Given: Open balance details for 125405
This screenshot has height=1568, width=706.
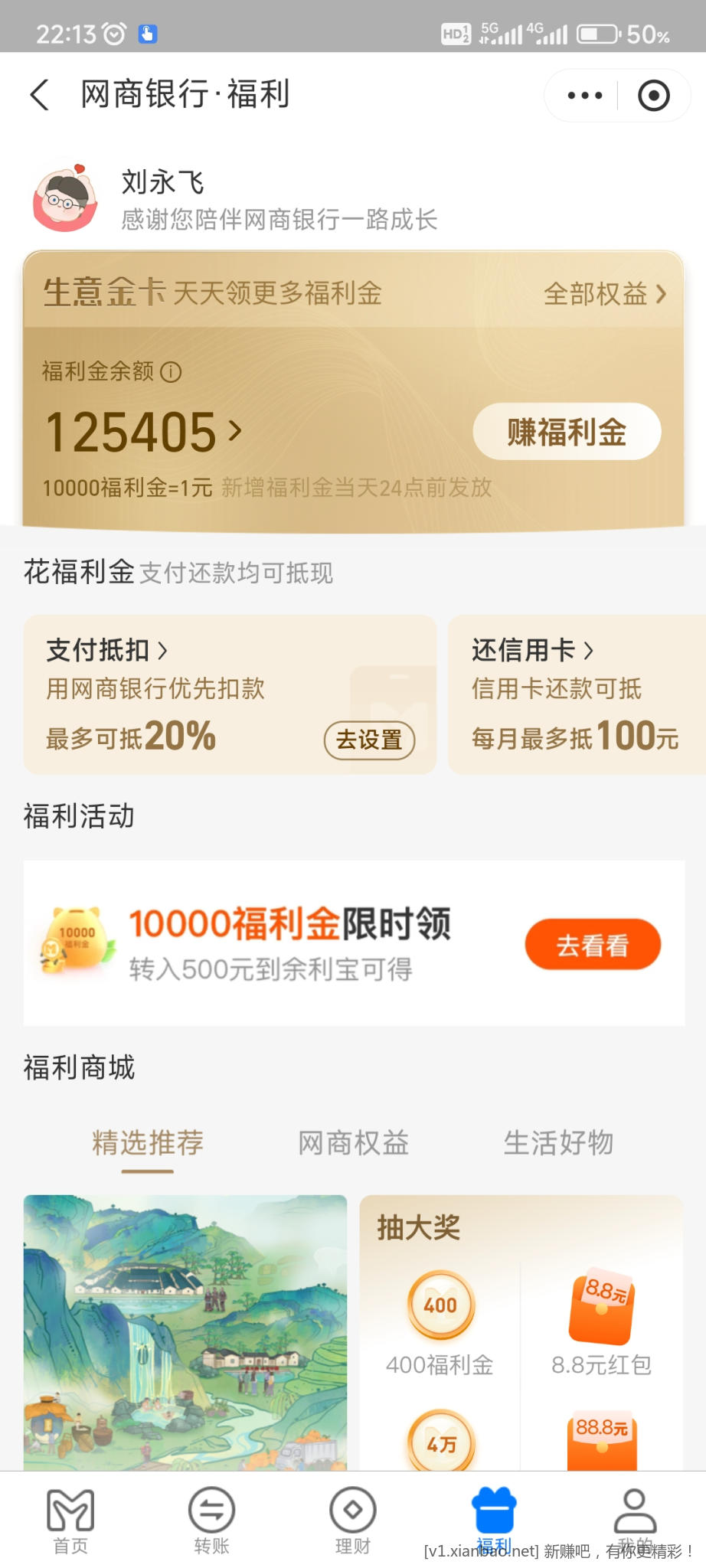Looking at the screenshot, I should [x=143, y=432].
